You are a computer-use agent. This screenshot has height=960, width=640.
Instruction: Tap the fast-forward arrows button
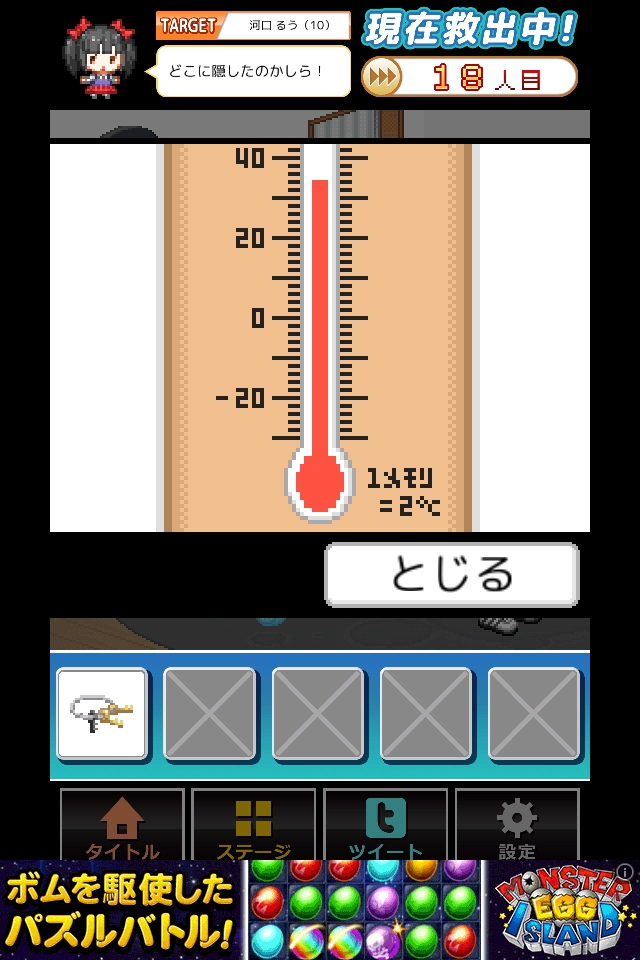point(381,77)
